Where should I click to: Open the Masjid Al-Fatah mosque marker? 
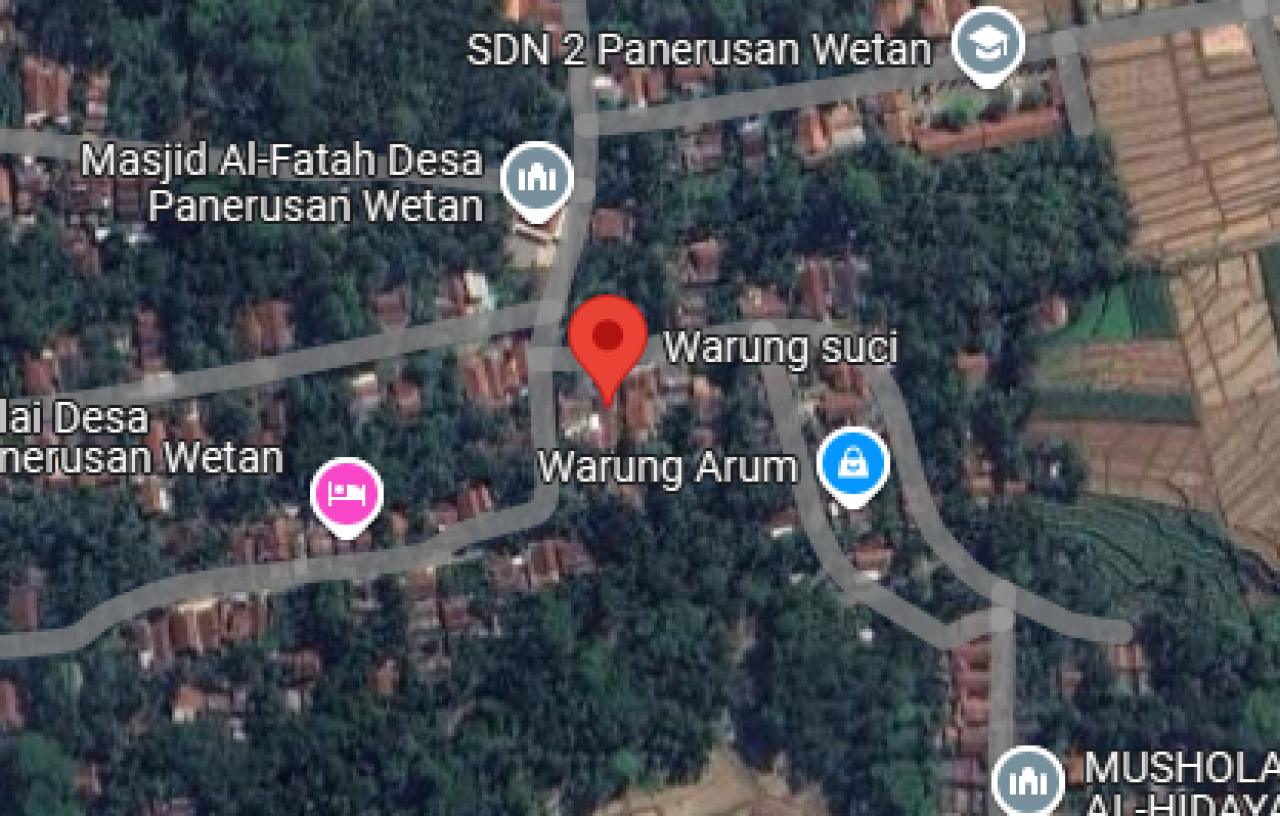[x=537, y=180]
